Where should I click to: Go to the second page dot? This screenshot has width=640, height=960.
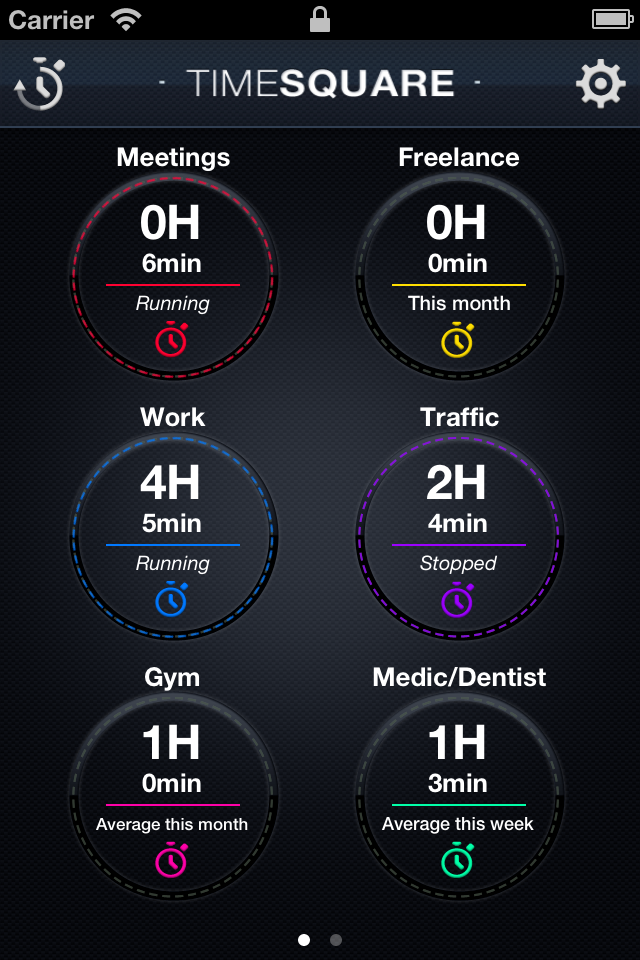(x=336, y=940)
